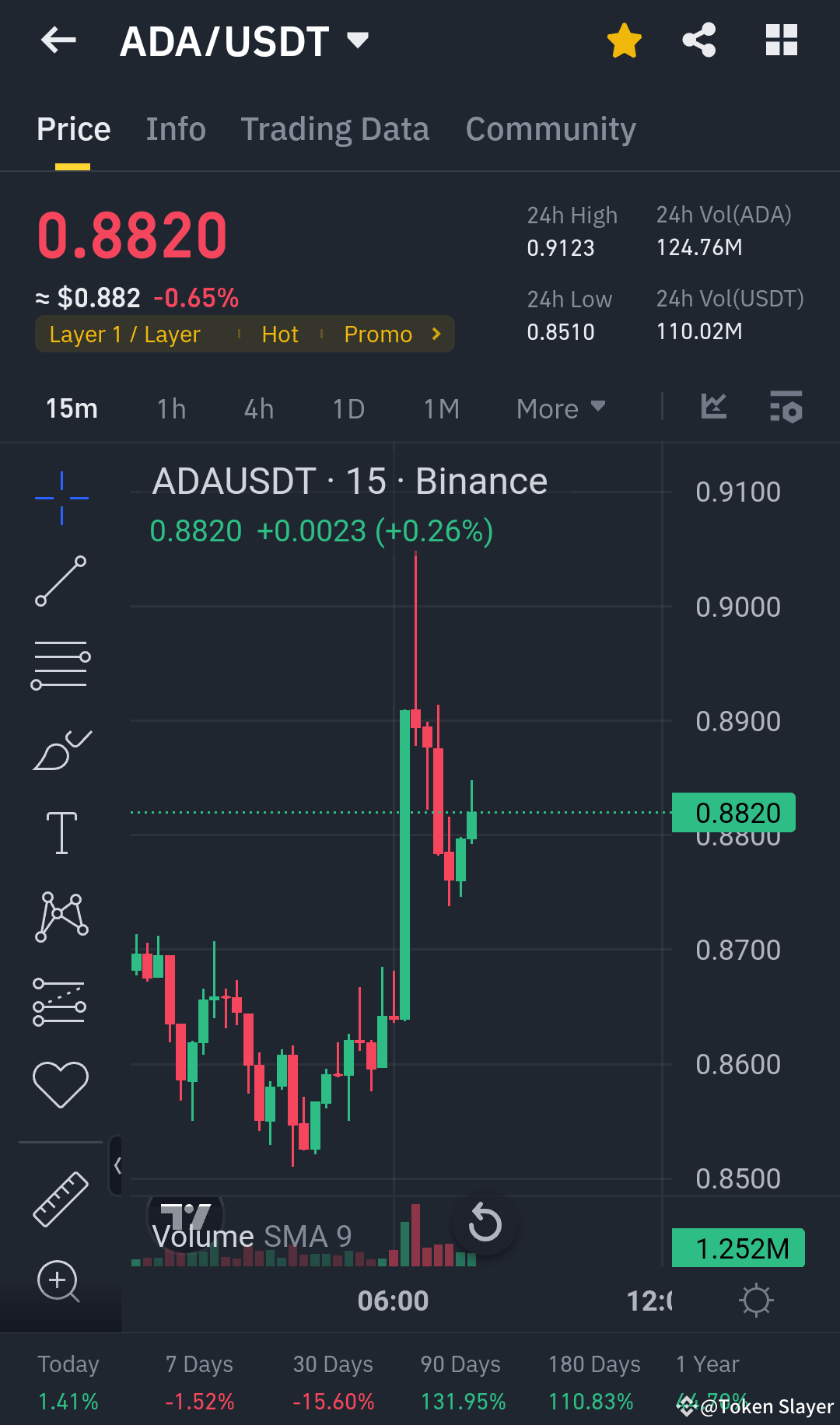
Task: Select the trend line drawing tool
Action: tap(61, 582)
